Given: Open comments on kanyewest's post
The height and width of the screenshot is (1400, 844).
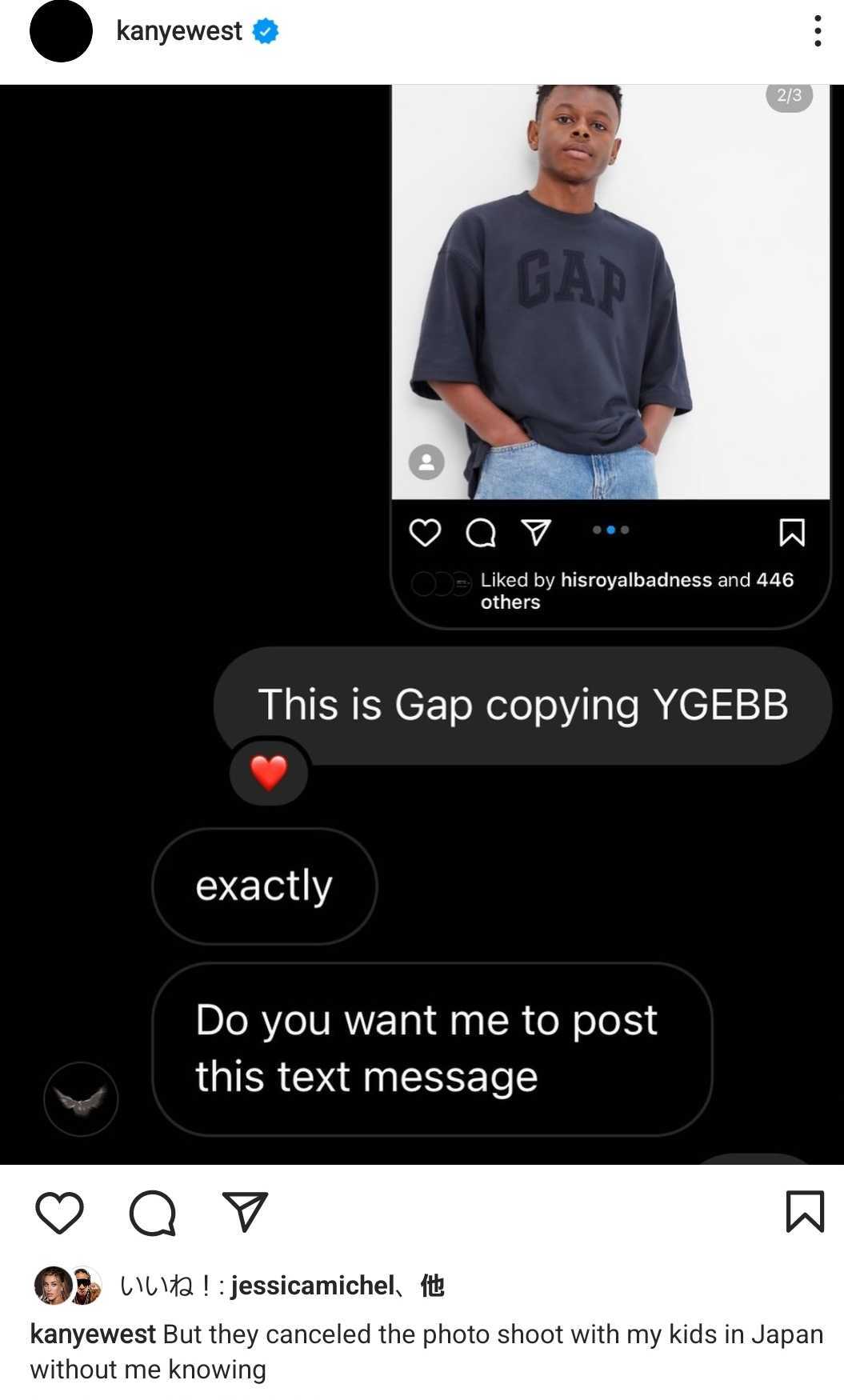Looking at the screenshot, I should pyautogui.click(x=152, y=1213).
